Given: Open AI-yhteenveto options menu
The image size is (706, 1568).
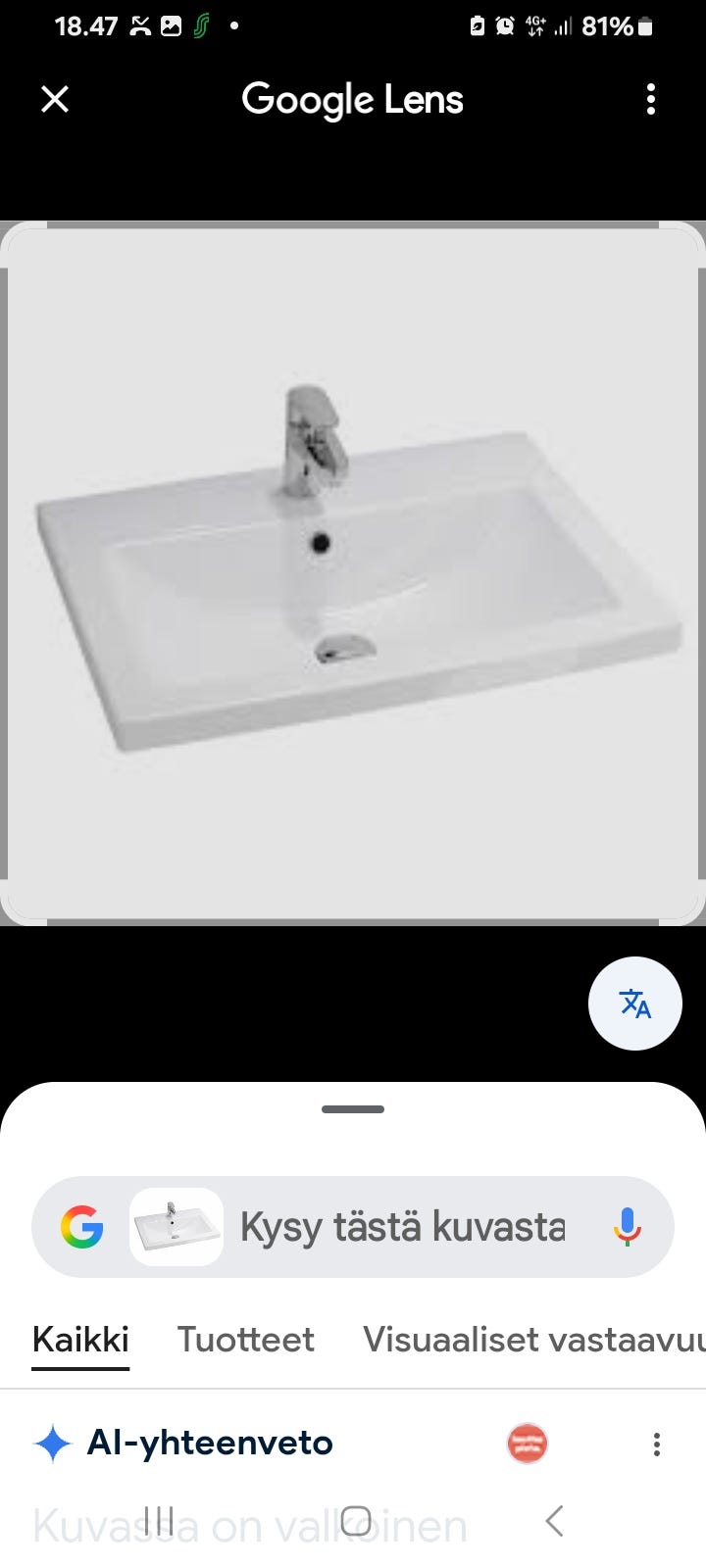Looking at the screenshot, I should (x=657, y=1444).
